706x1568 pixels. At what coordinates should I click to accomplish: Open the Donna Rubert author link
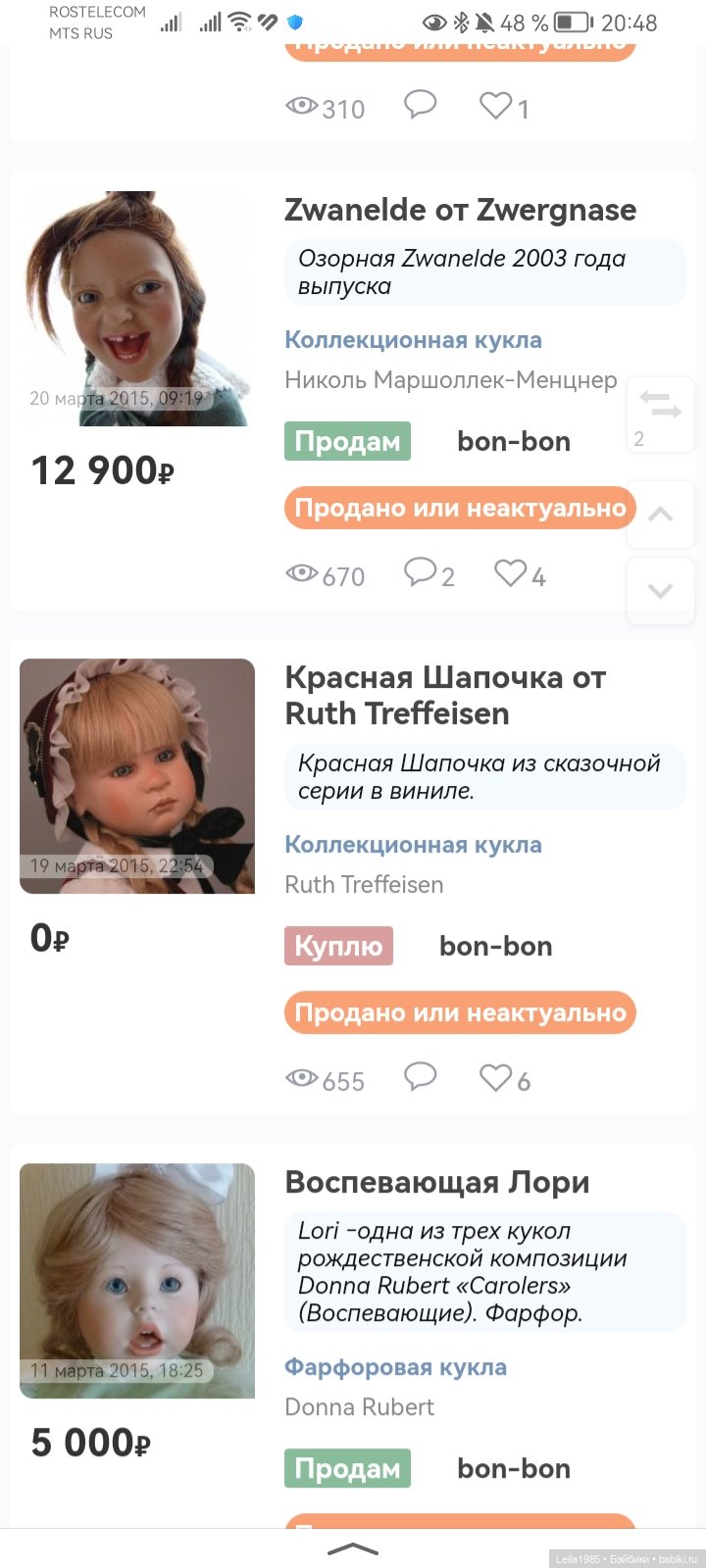(x=359, y=1406)
